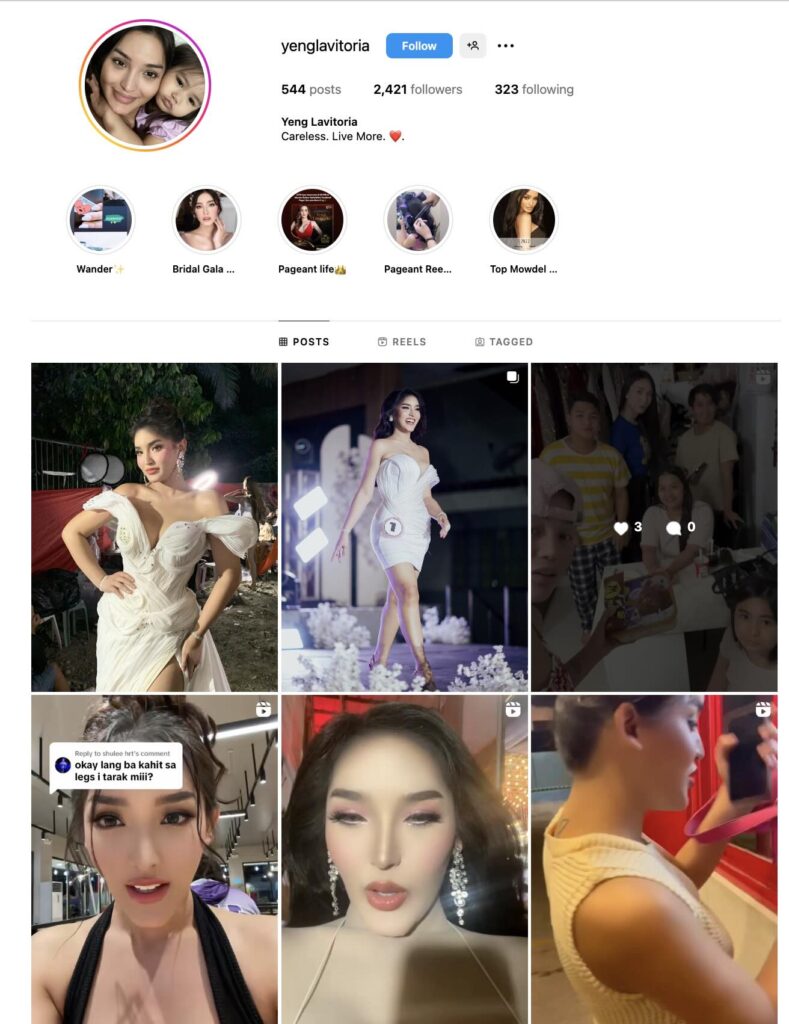
Task: Switch to the Reels tab
Action: tap(402, 342)
